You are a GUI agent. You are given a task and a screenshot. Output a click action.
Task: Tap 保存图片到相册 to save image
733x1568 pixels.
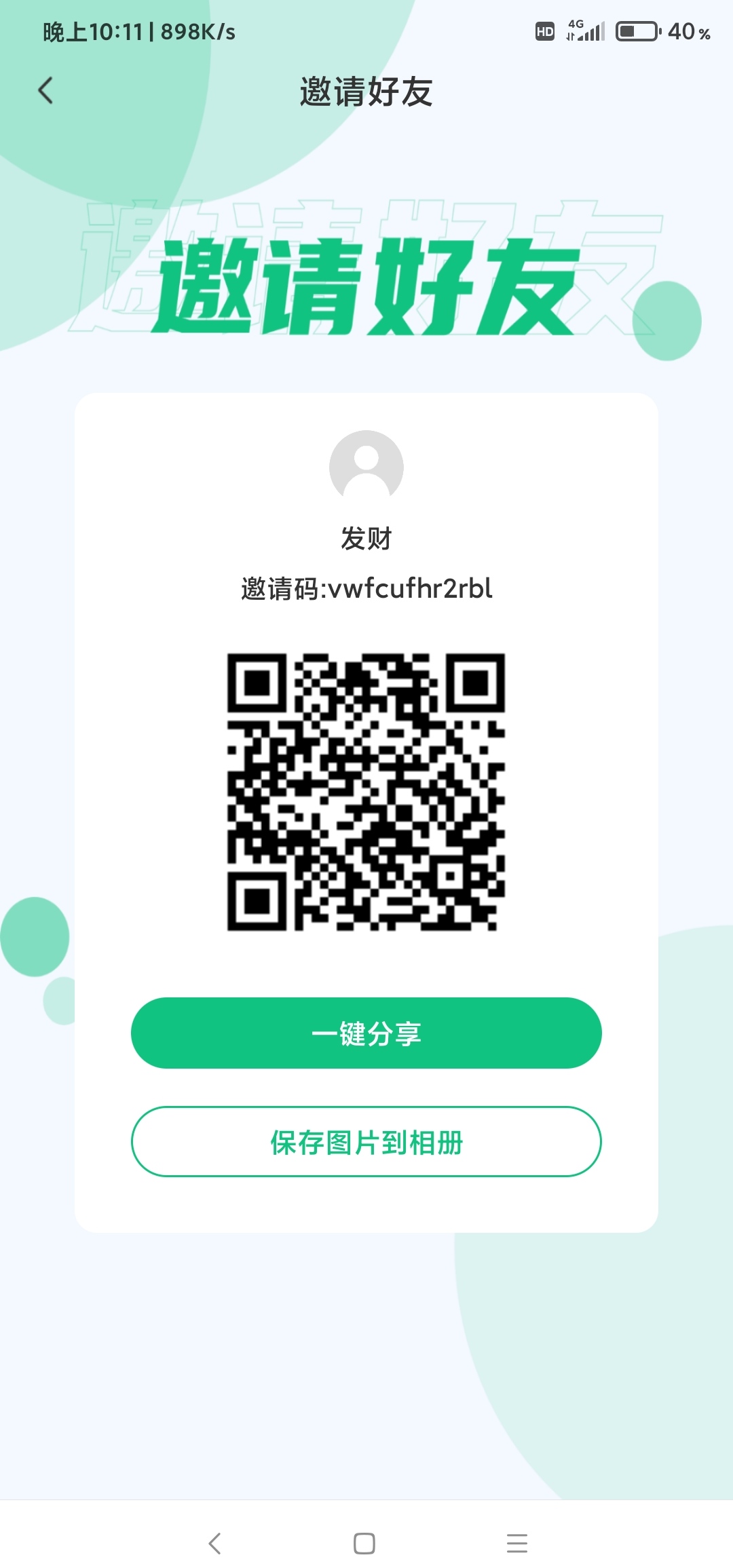[x=366, y=1142]
